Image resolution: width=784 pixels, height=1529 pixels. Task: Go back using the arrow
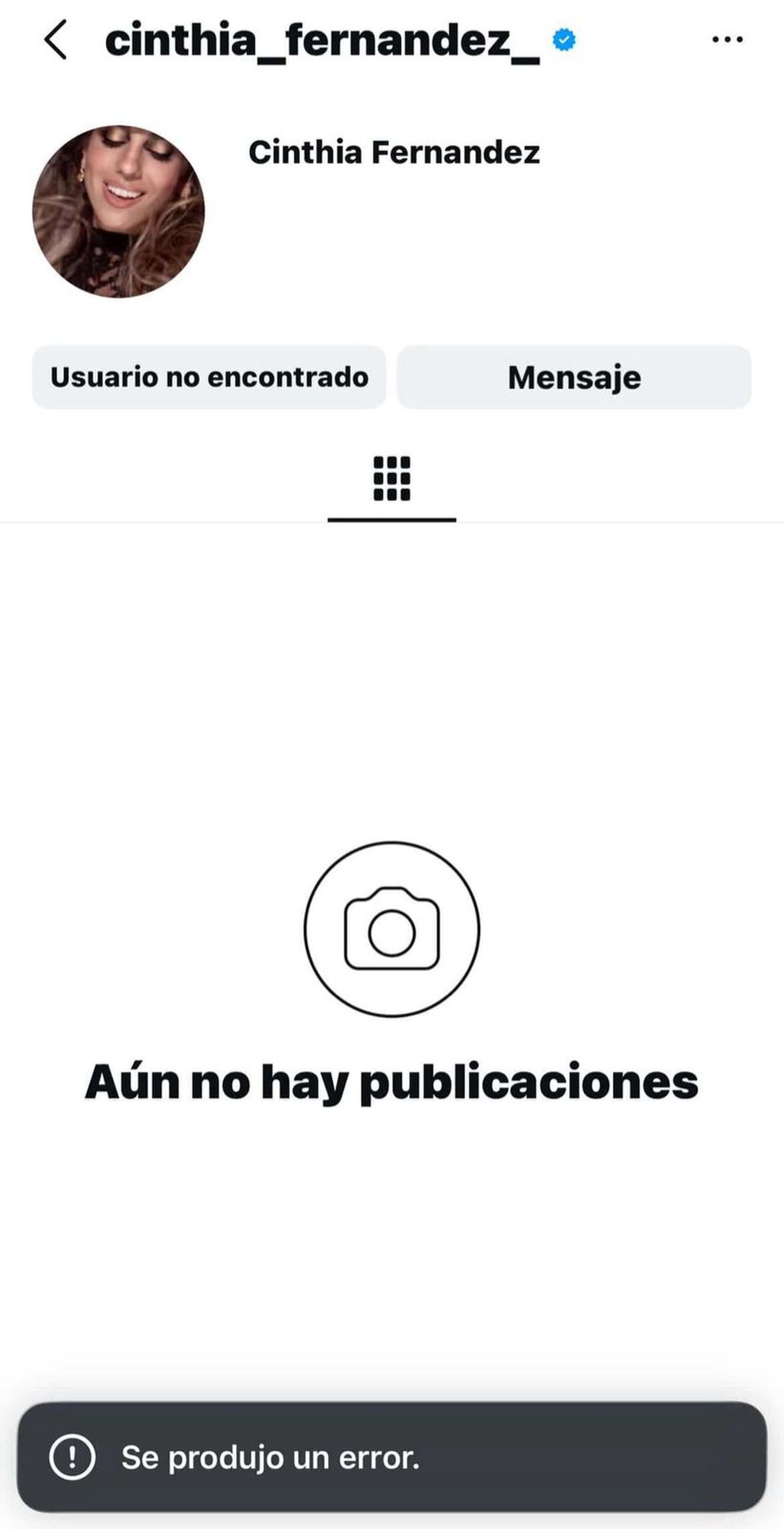point(56,40)
